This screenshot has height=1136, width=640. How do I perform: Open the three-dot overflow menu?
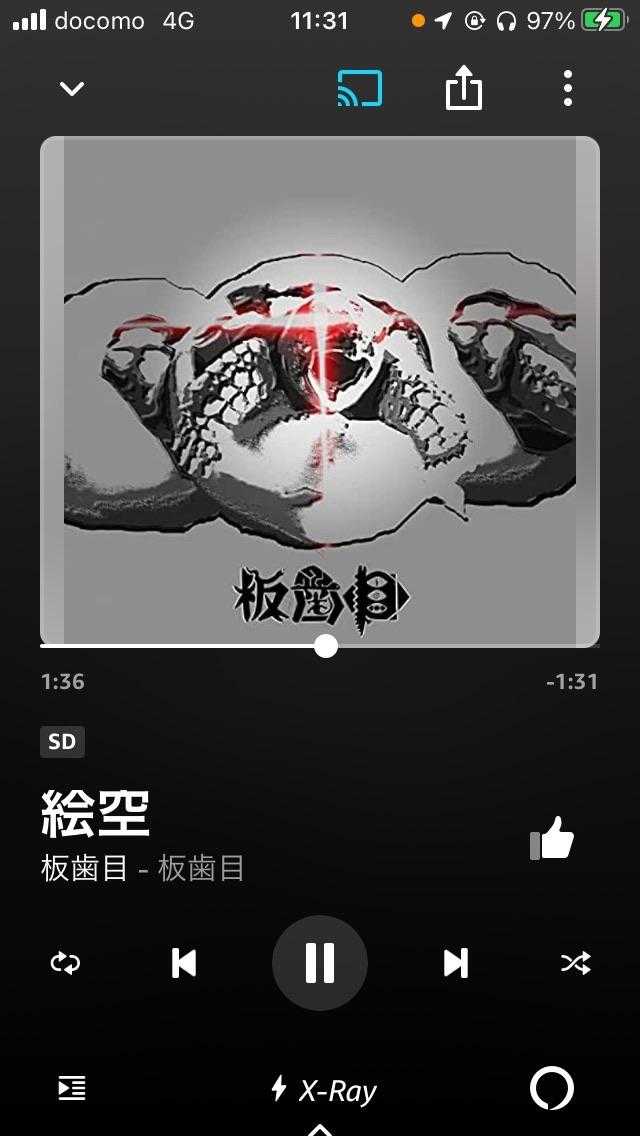568,88
